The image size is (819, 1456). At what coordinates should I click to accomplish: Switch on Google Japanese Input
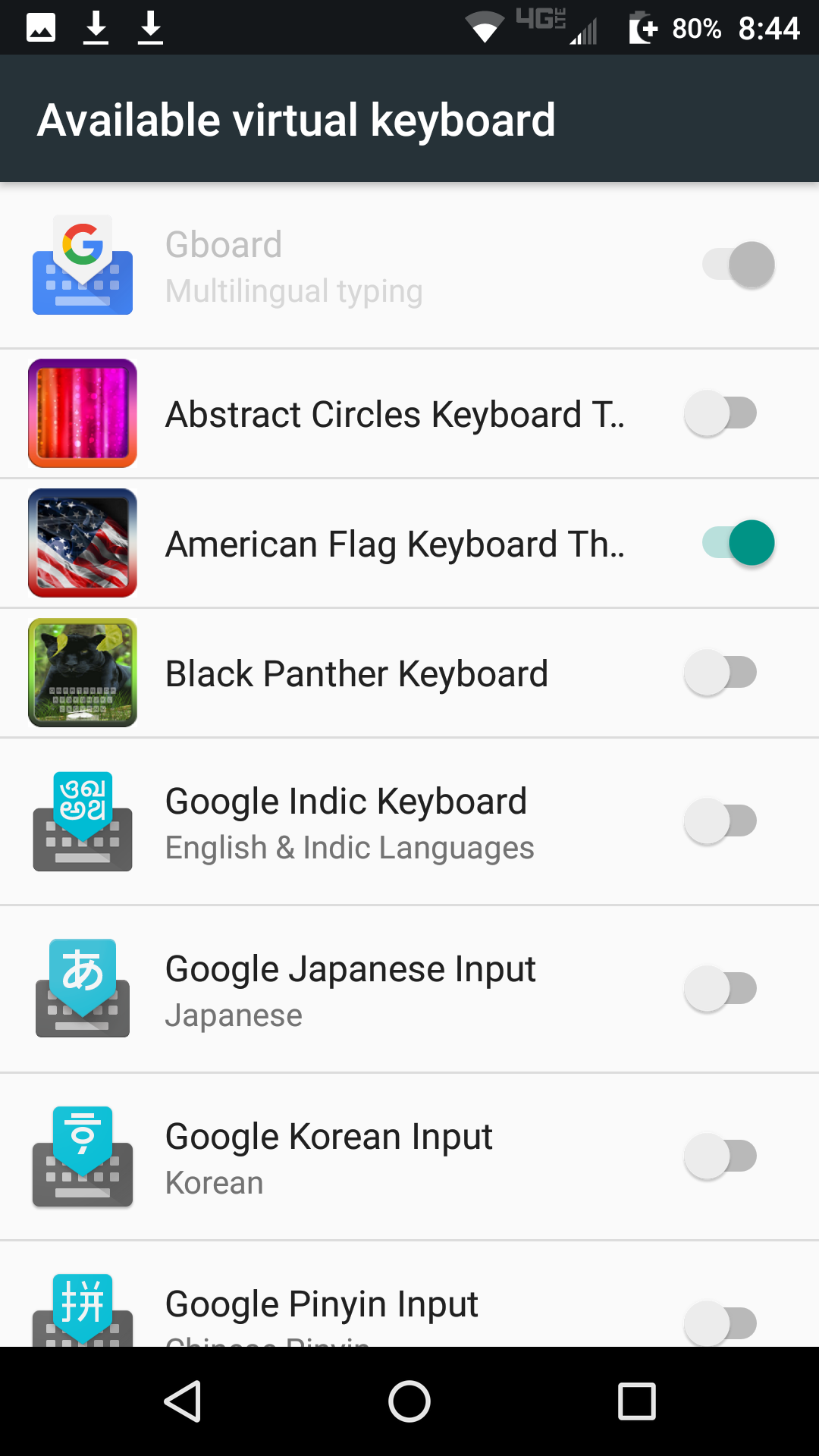pyautogui.click(x=721, y=989)
